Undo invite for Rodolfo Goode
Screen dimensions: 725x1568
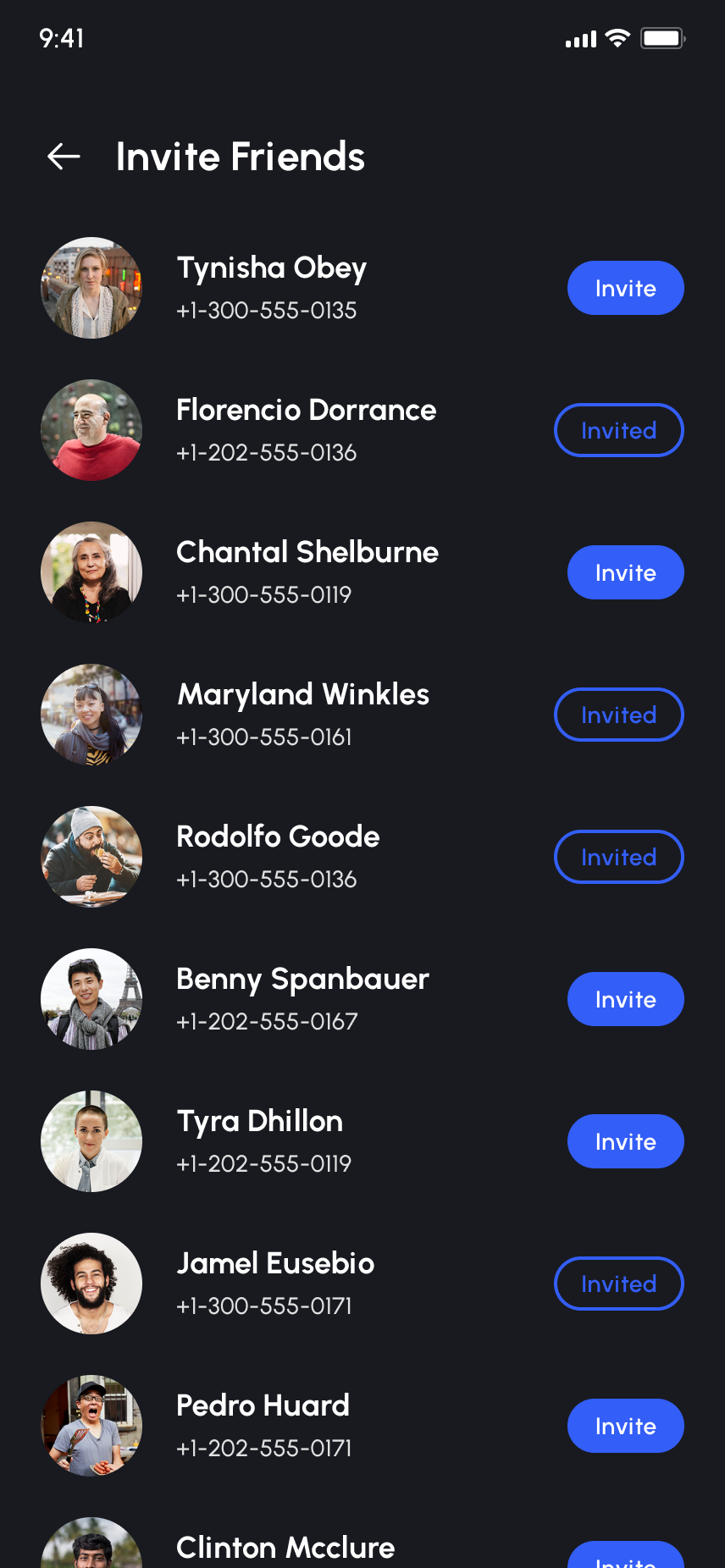[x=618, y=857]
